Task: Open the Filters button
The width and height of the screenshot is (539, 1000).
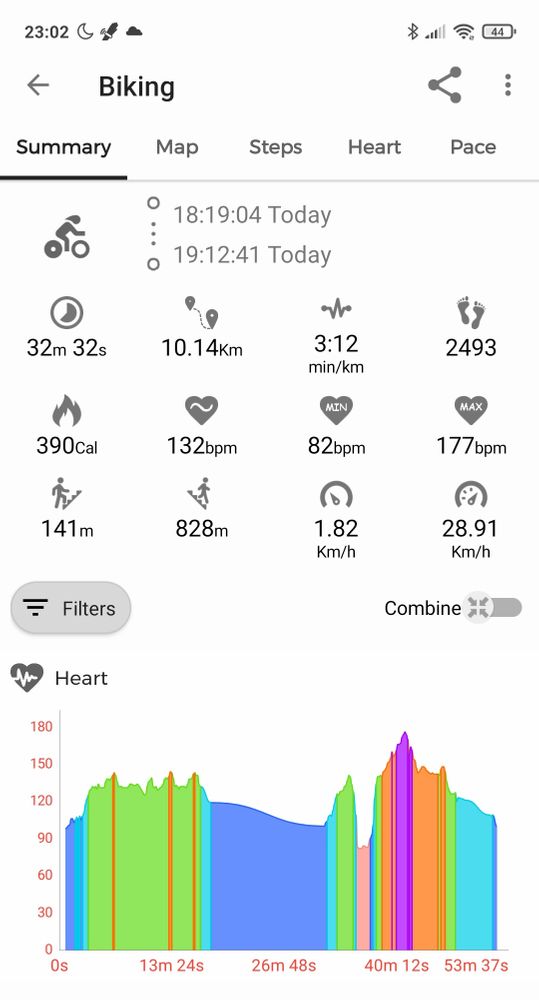Action: (71, 608)
